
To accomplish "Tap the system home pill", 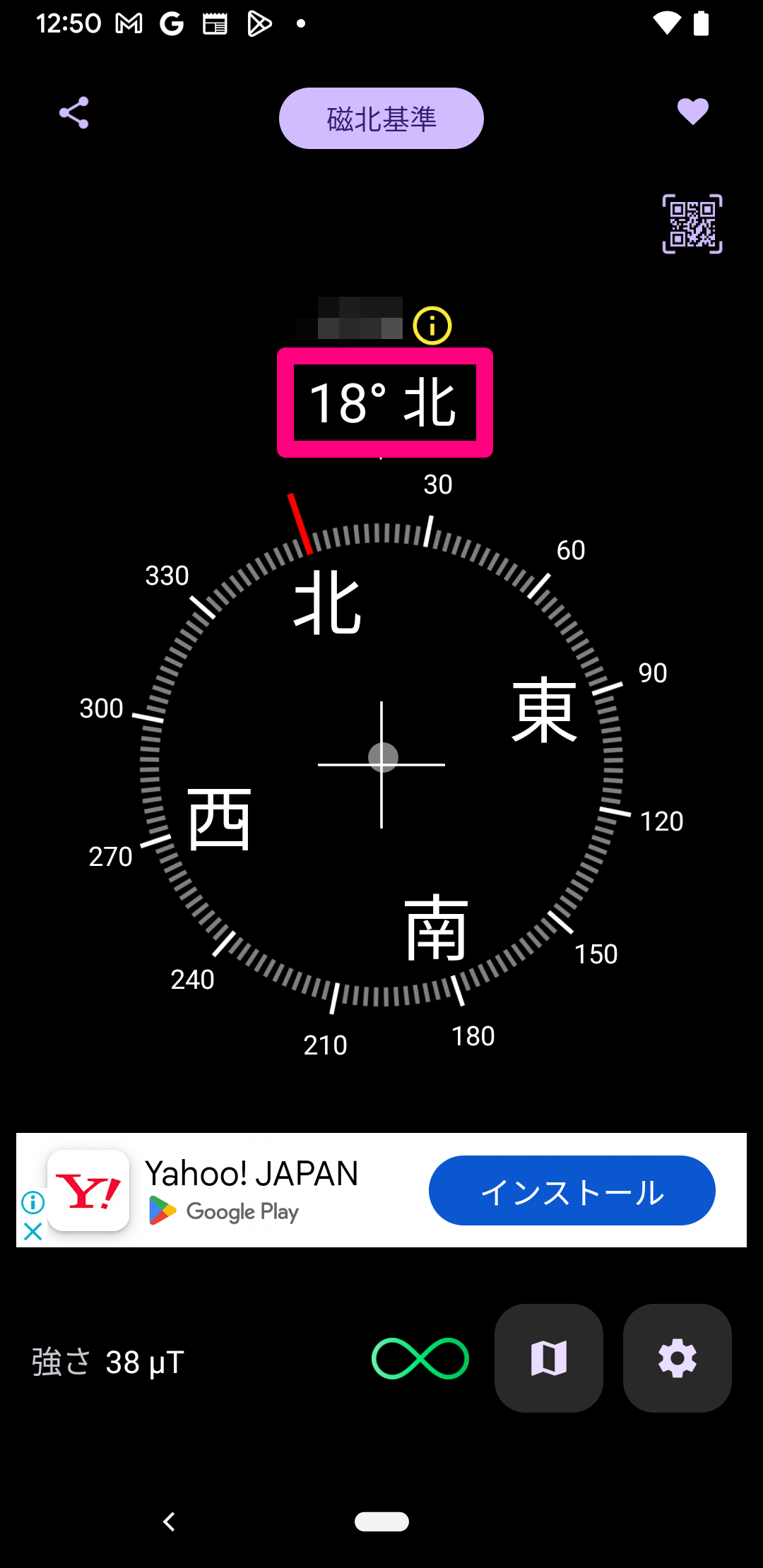I will 381,1521.
